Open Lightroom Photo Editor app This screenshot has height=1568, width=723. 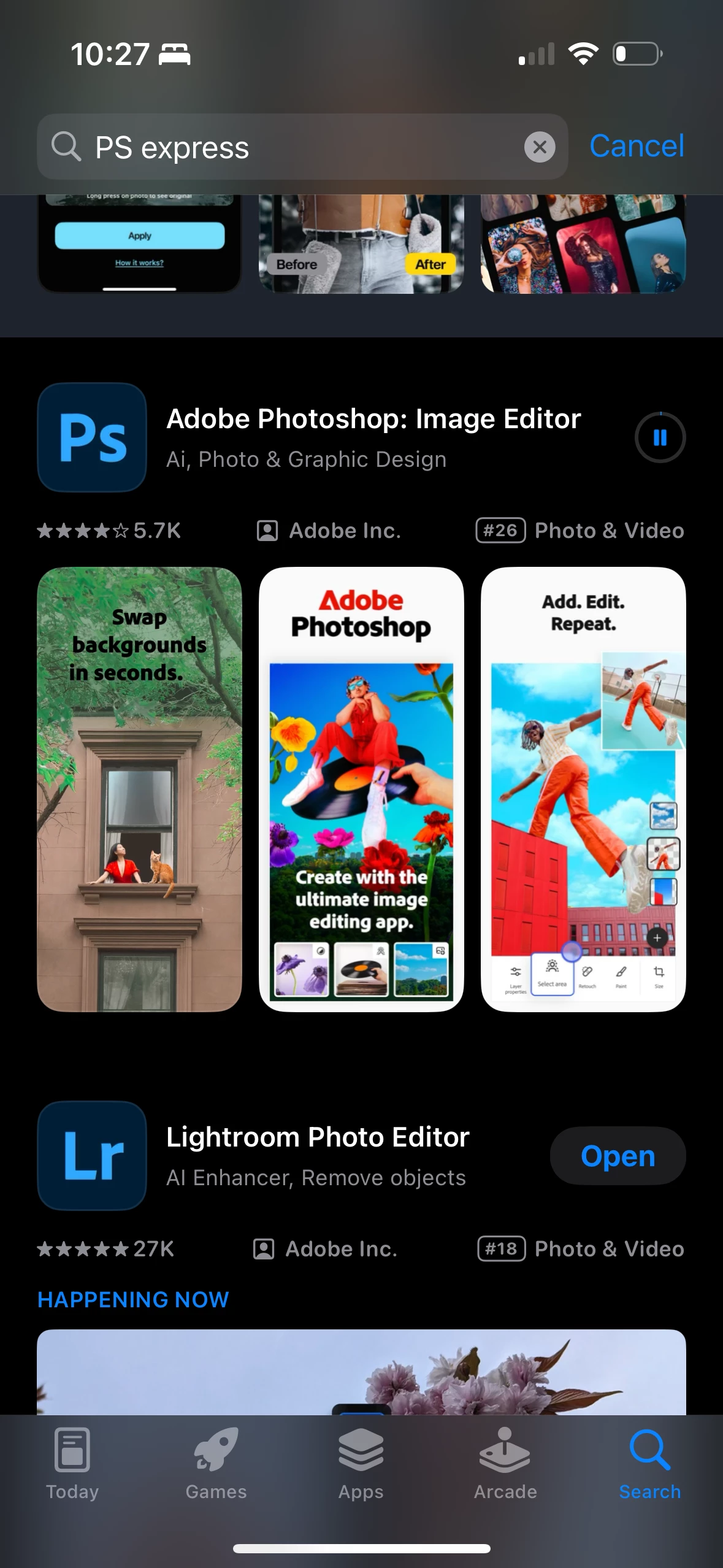point(618,1156)
